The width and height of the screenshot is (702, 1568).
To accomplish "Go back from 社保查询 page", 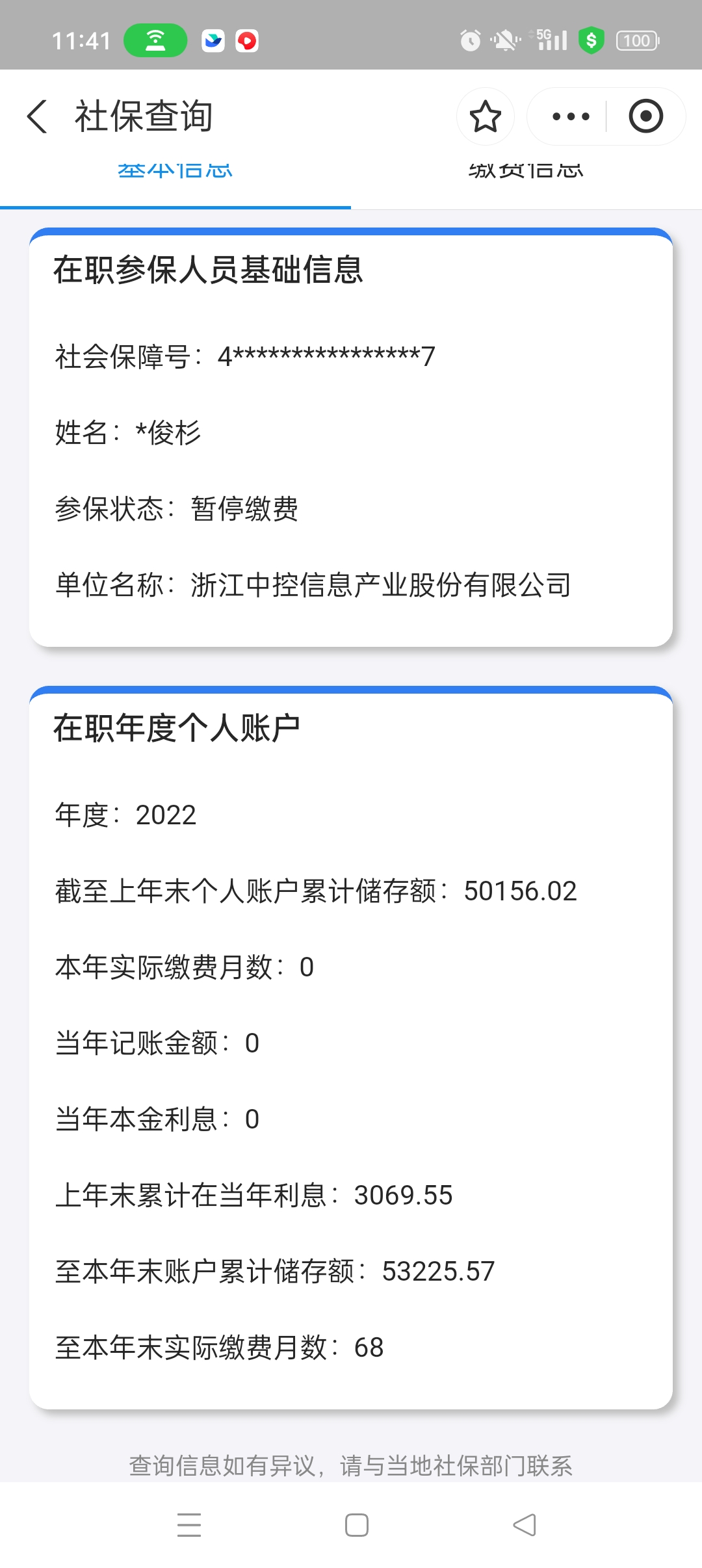I will (x=38, y=117).
